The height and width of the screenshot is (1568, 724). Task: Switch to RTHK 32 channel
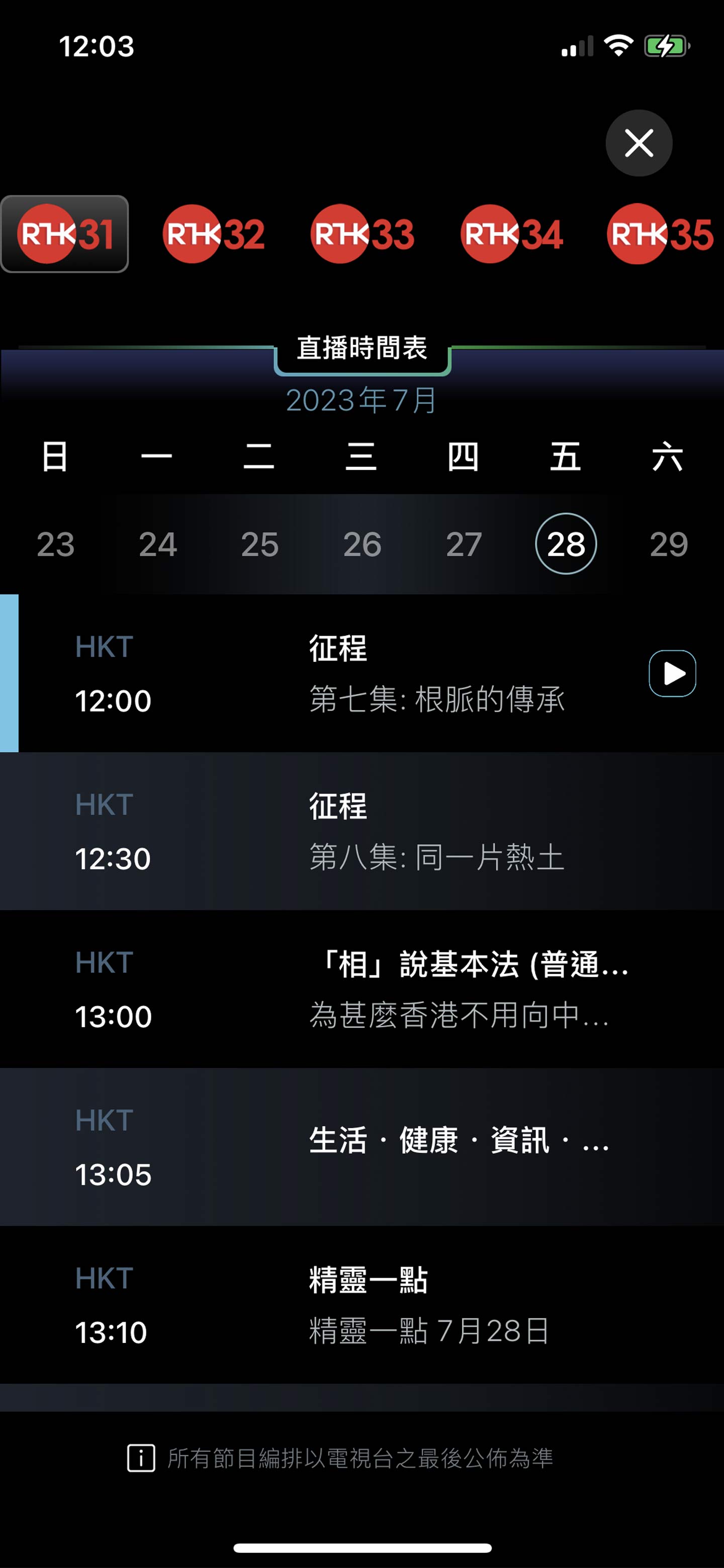(214, 234)
